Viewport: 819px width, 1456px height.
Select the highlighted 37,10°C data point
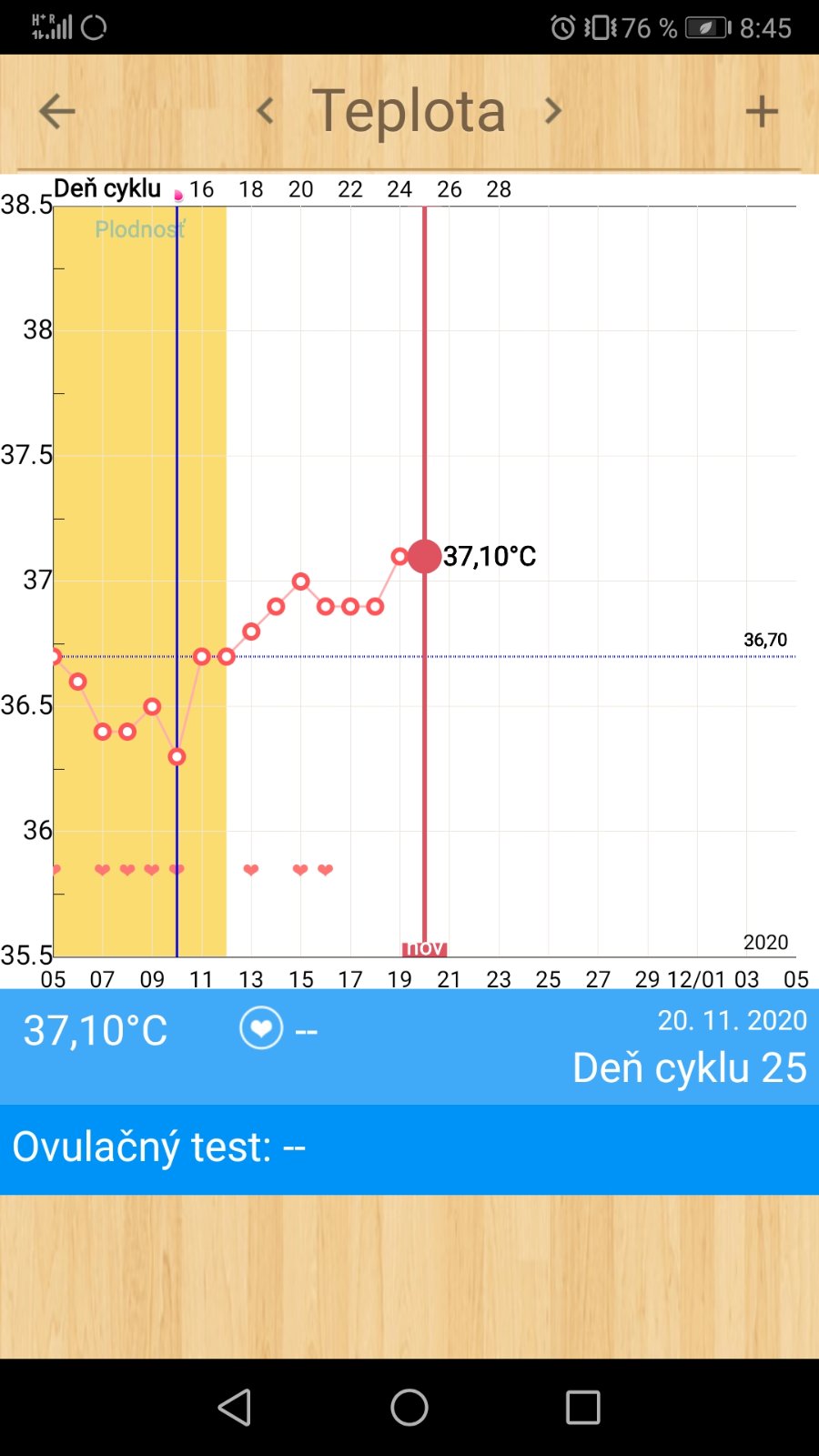(424, 556)
